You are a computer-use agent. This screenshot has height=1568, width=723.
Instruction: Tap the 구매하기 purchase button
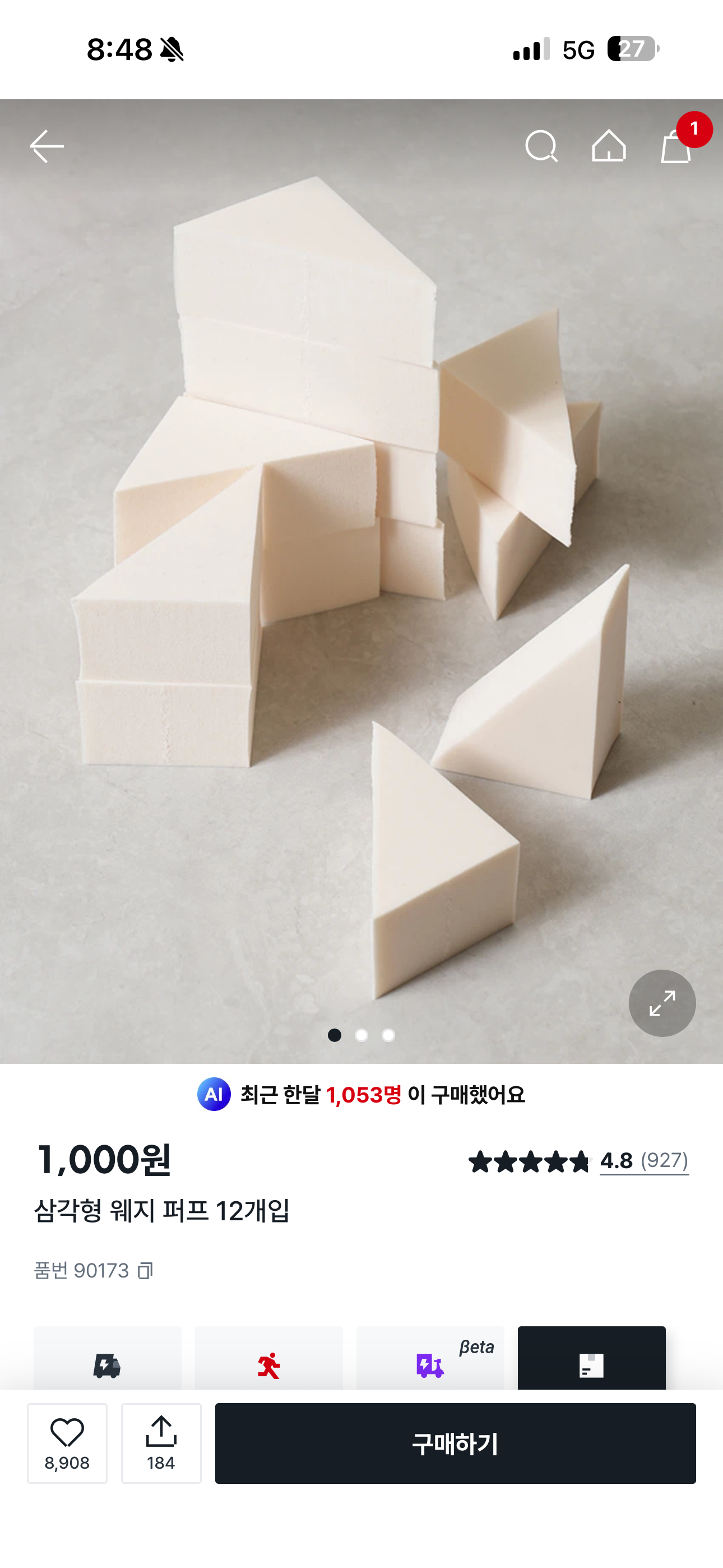(455, 1443)
